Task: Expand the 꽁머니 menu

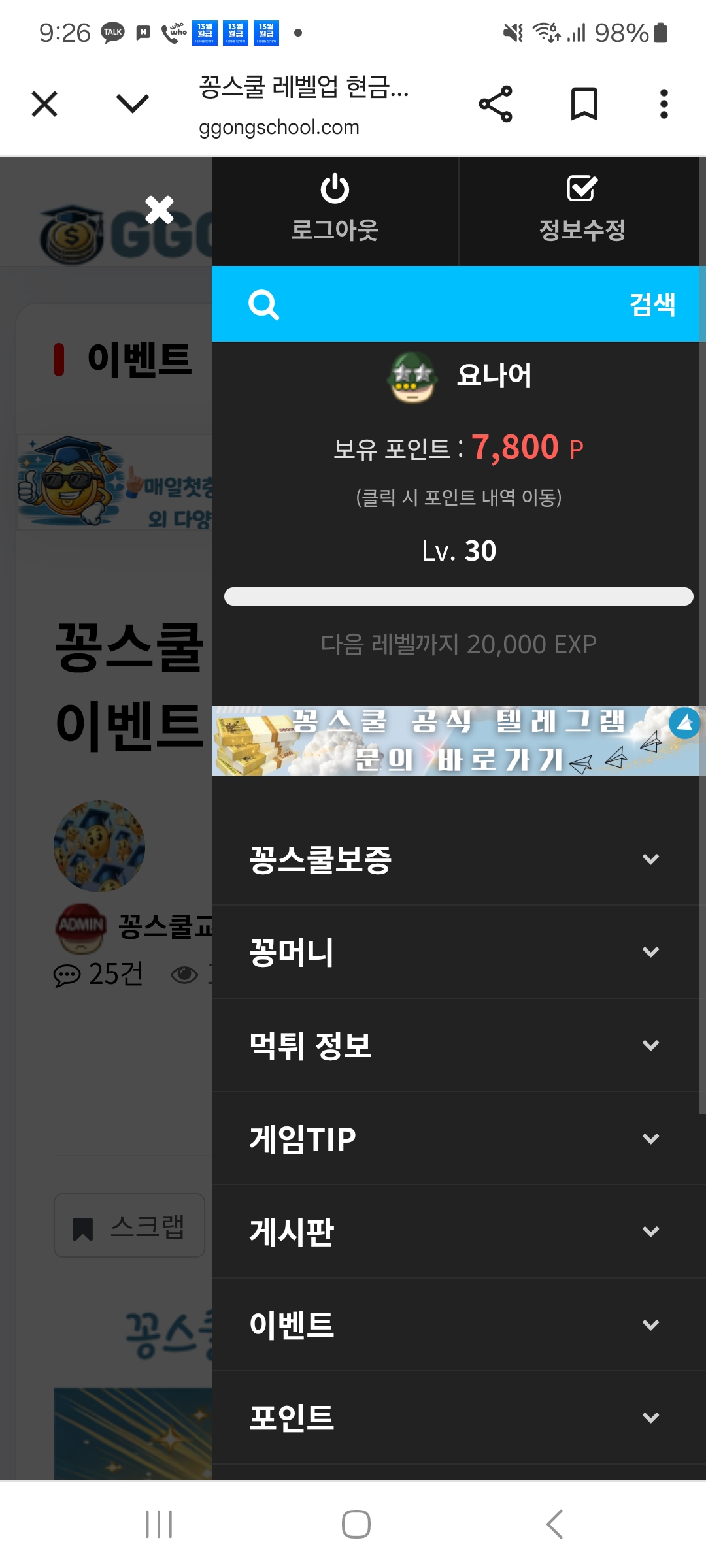Action: (458, 952)
